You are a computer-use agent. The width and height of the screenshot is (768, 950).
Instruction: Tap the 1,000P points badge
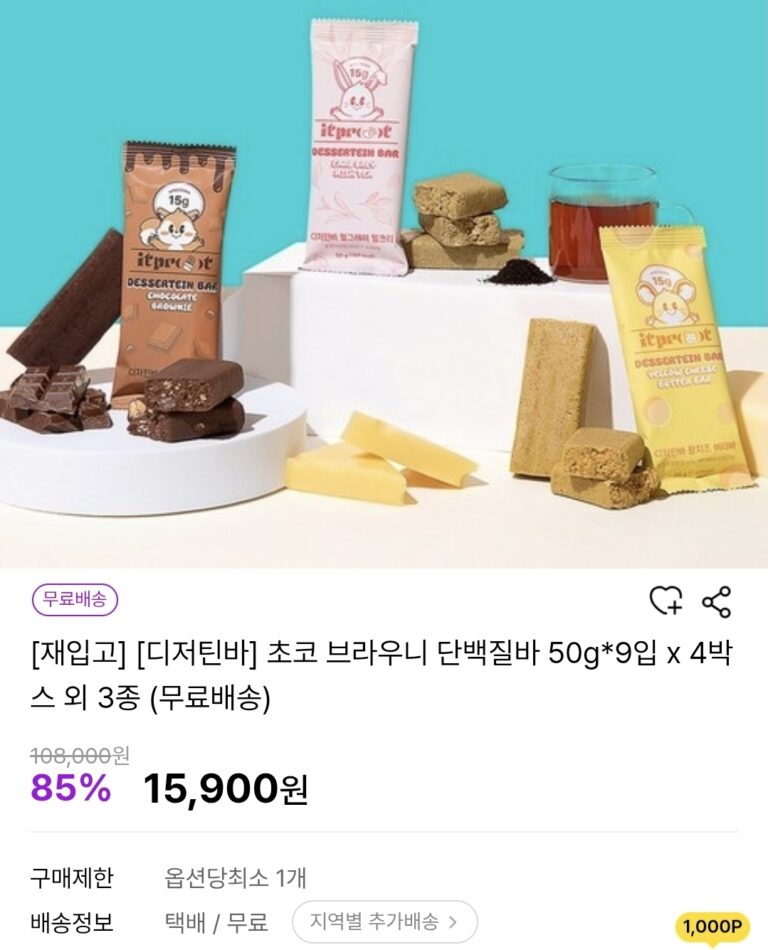click(713, 928)
